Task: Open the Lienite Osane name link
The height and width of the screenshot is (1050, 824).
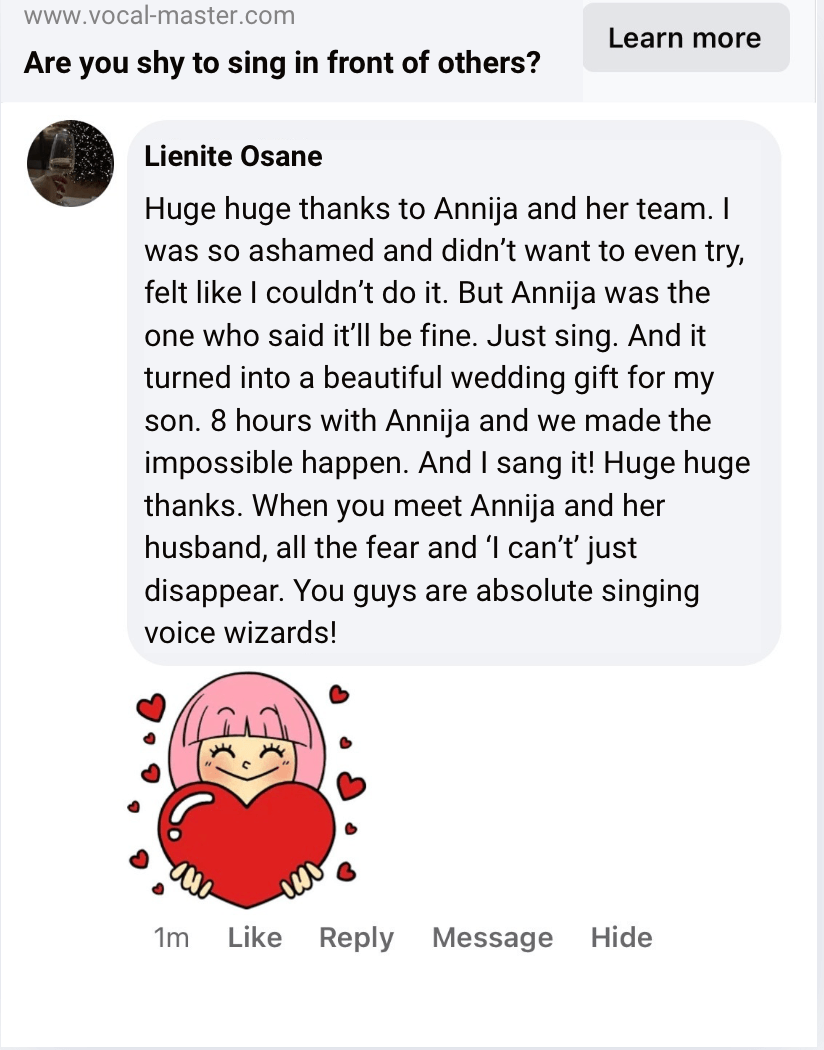Action: pos(233,156)
